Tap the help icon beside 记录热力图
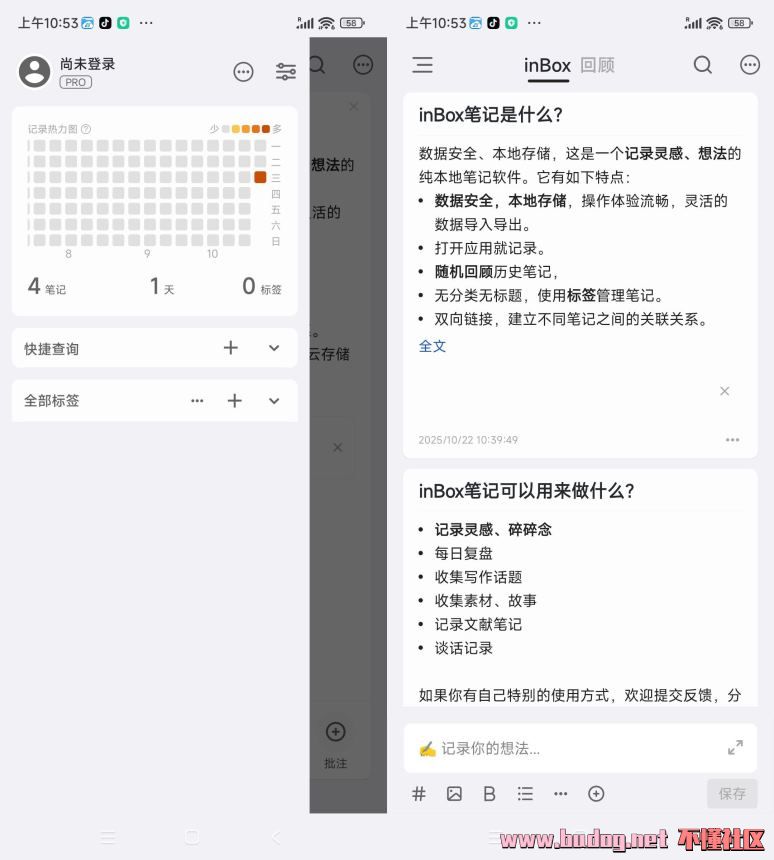774x860 pixels. tap(86, 129)
